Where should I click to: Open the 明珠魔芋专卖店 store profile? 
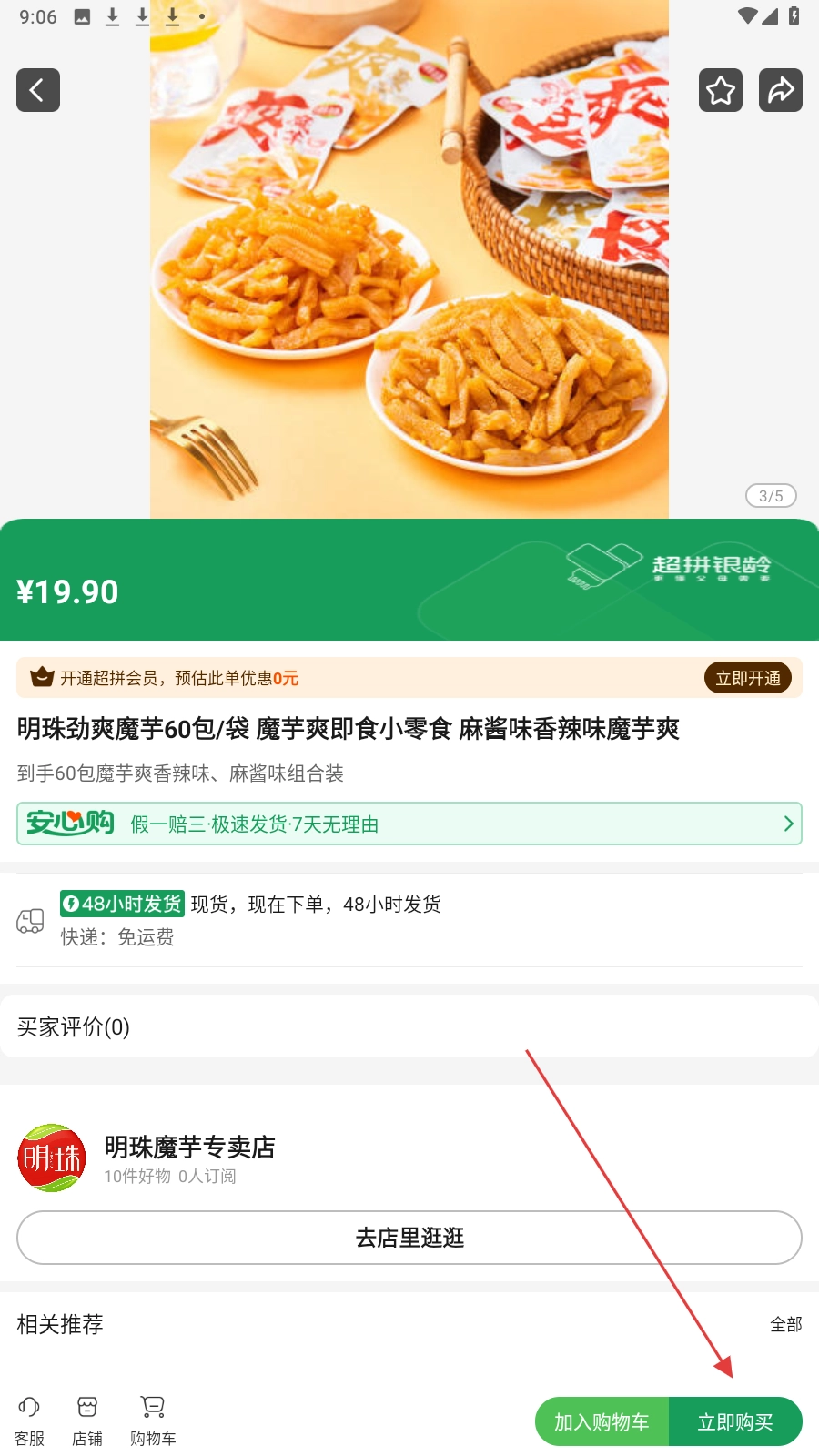click(x=189, y=1158)
